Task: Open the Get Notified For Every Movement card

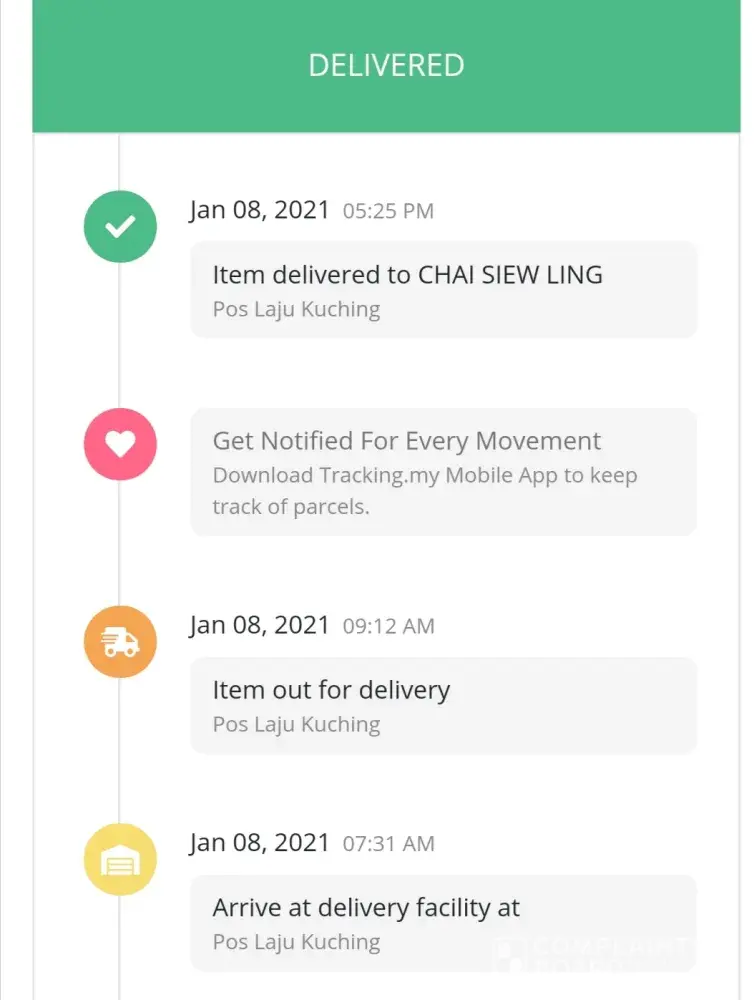Action: (443, 472)
